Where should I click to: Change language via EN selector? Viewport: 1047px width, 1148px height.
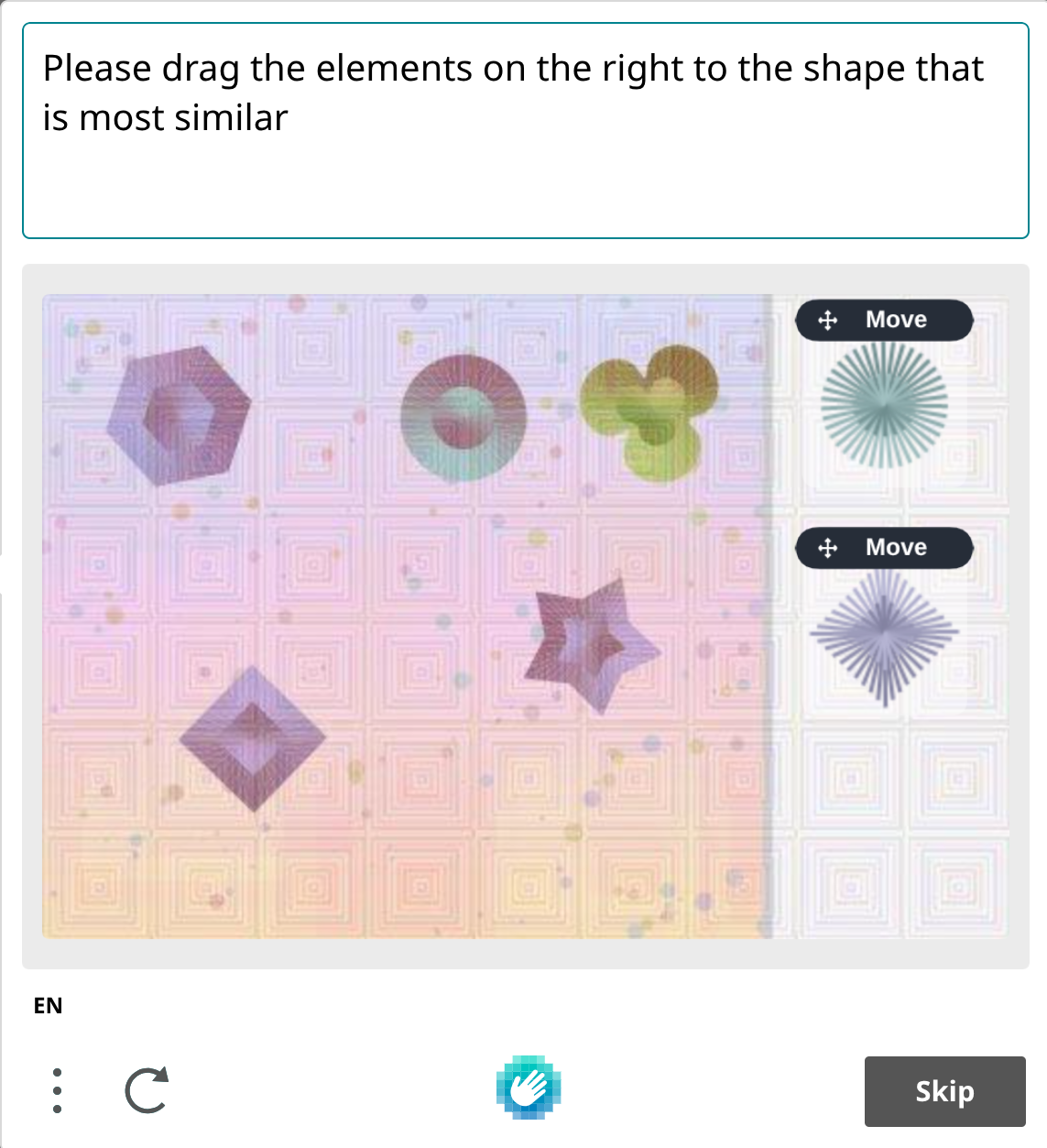49,1006
